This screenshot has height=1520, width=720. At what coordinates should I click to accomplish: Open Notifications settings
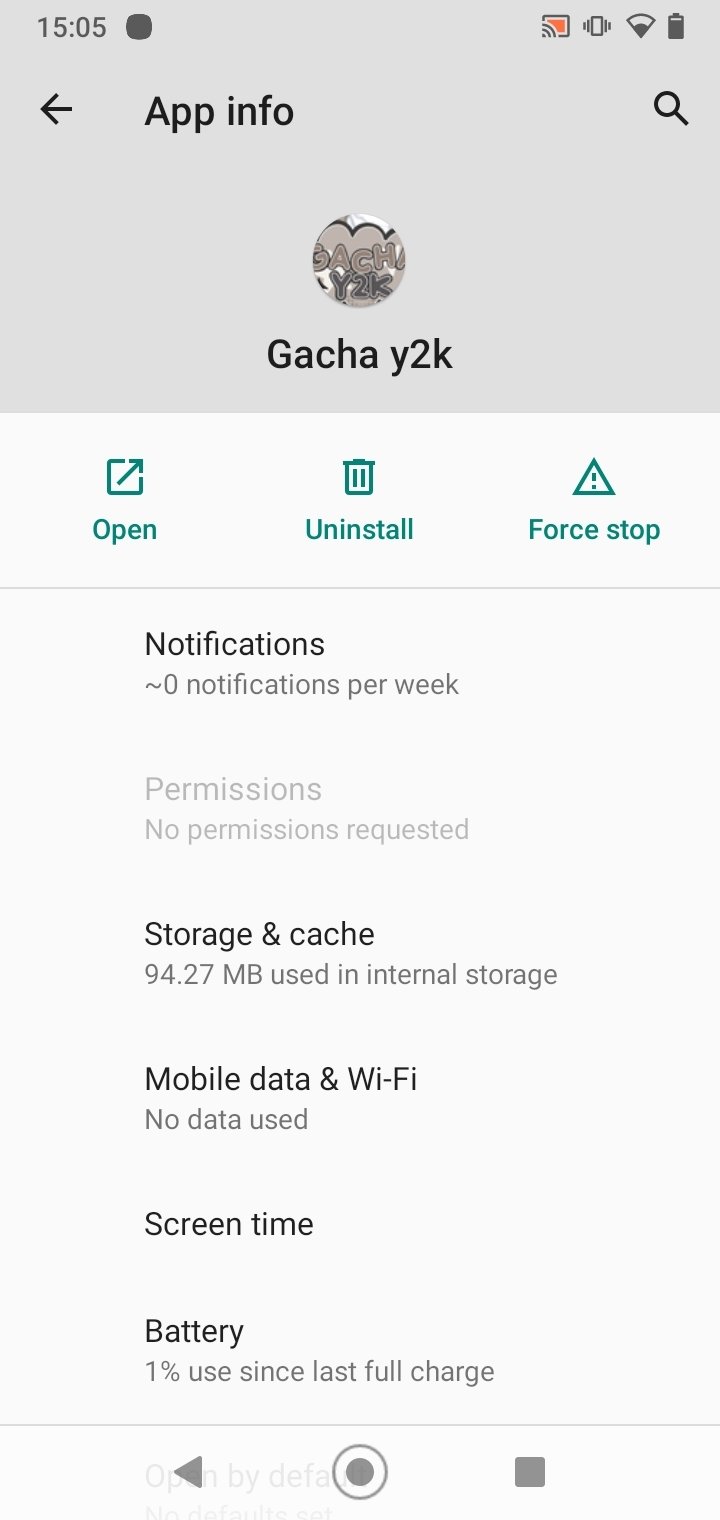pyautogui.click(x=360, y=663)
